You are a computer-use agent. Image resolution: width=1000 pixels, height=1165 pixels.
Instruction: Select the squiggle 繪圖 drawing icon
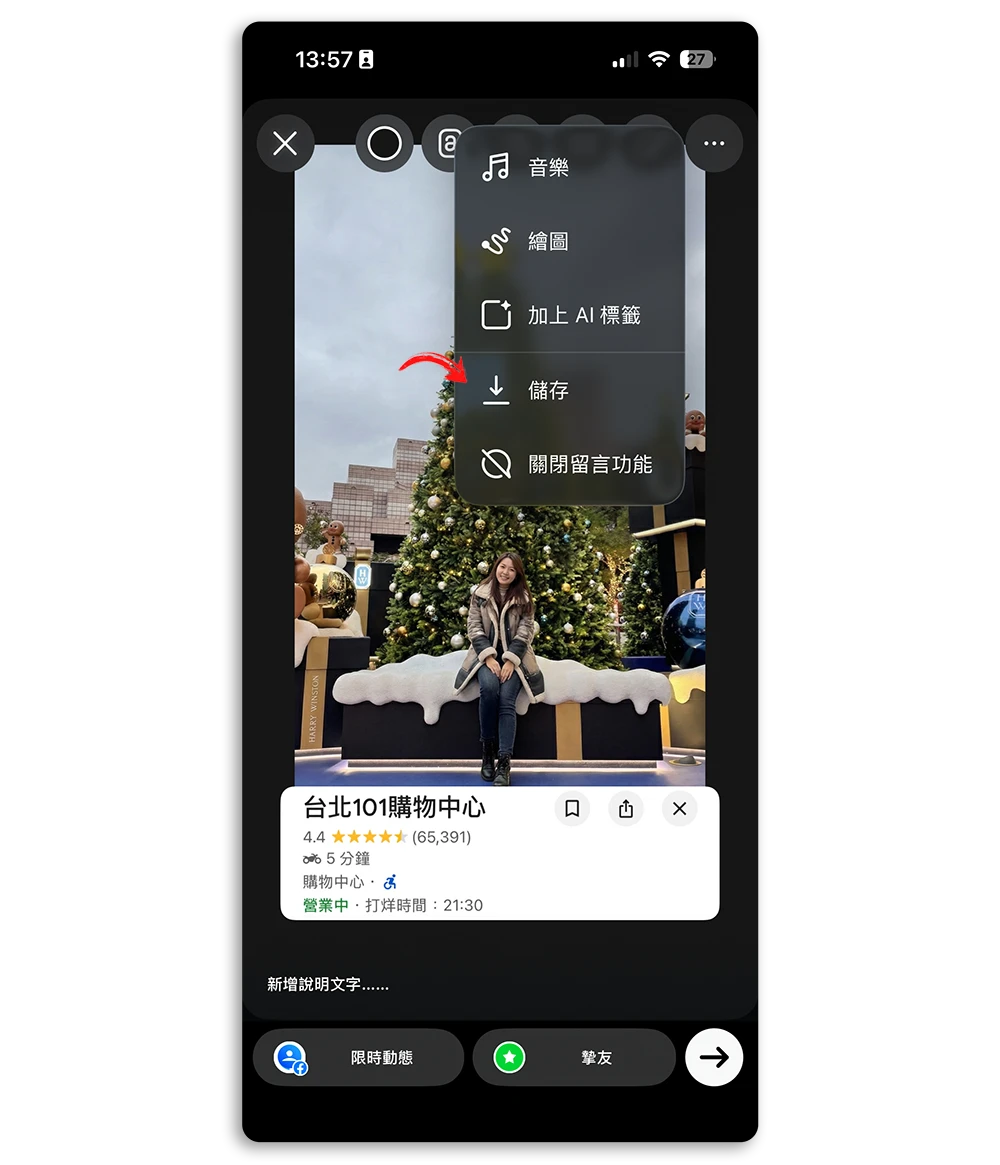tap(496, 240)
